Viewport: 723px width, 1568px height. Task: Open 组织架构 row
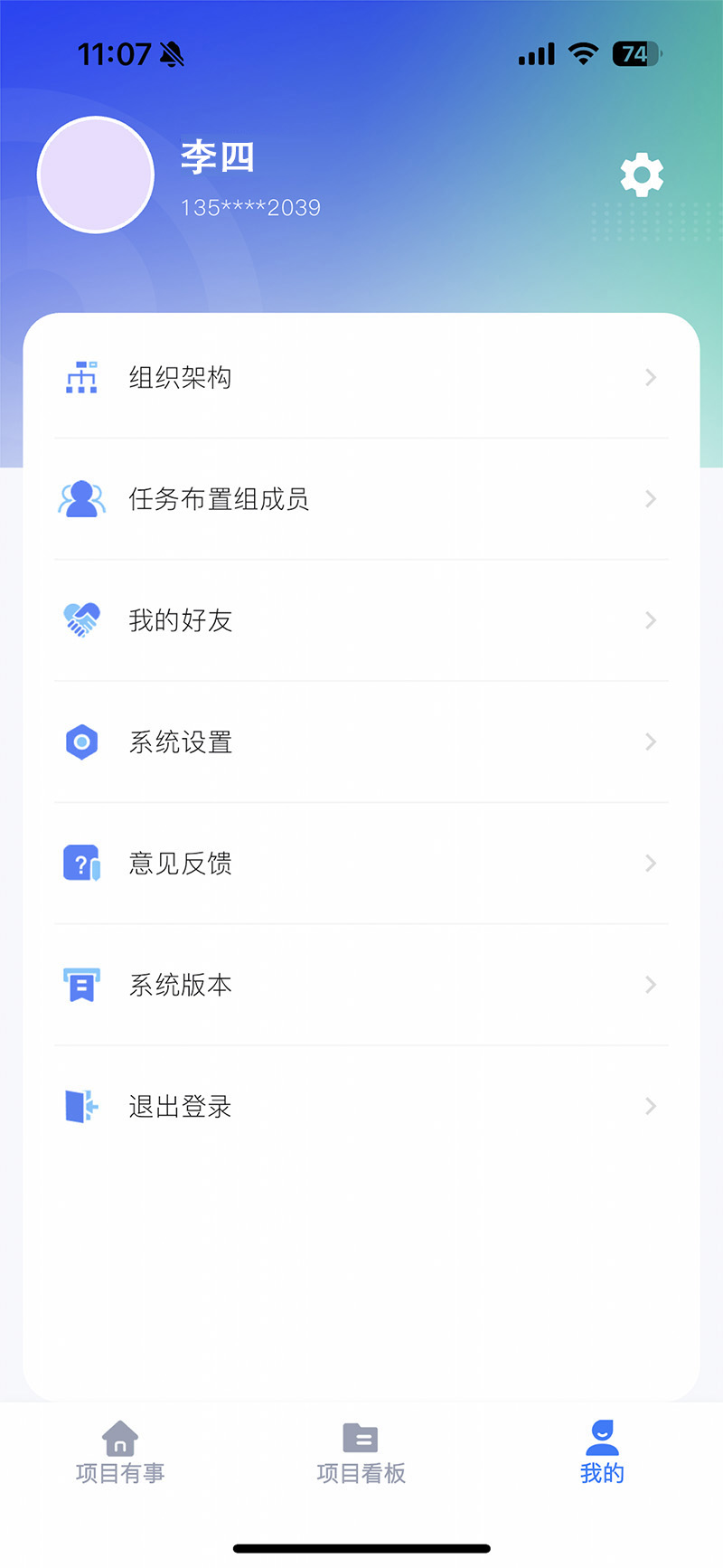361,378
